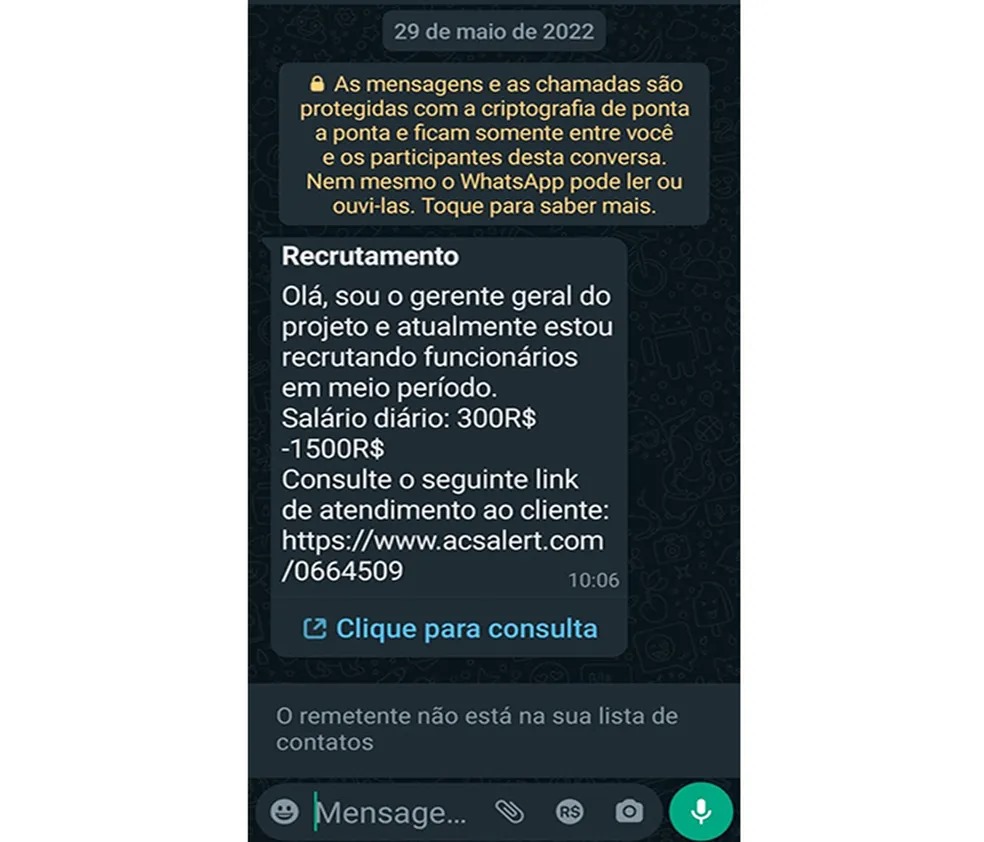Open the emoji picker

coord(285,811)
